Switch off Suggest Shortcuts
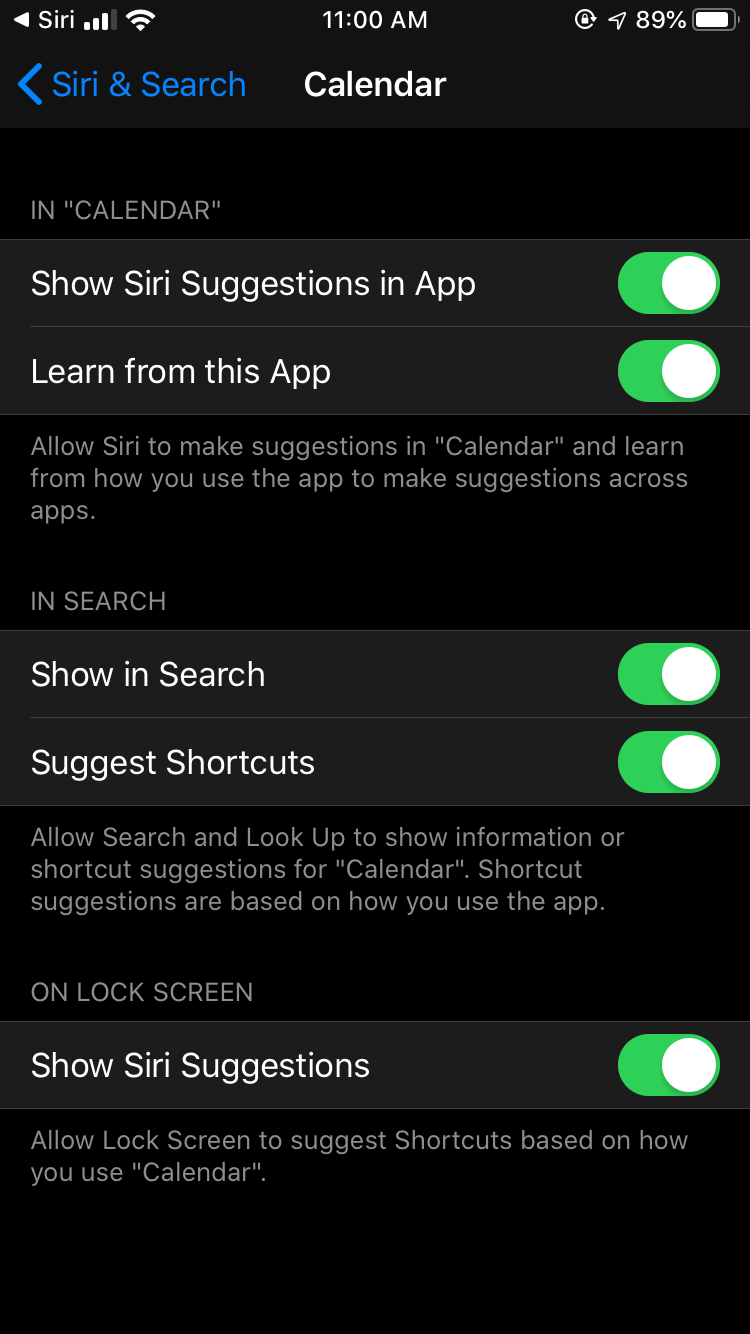 [668, 763]
